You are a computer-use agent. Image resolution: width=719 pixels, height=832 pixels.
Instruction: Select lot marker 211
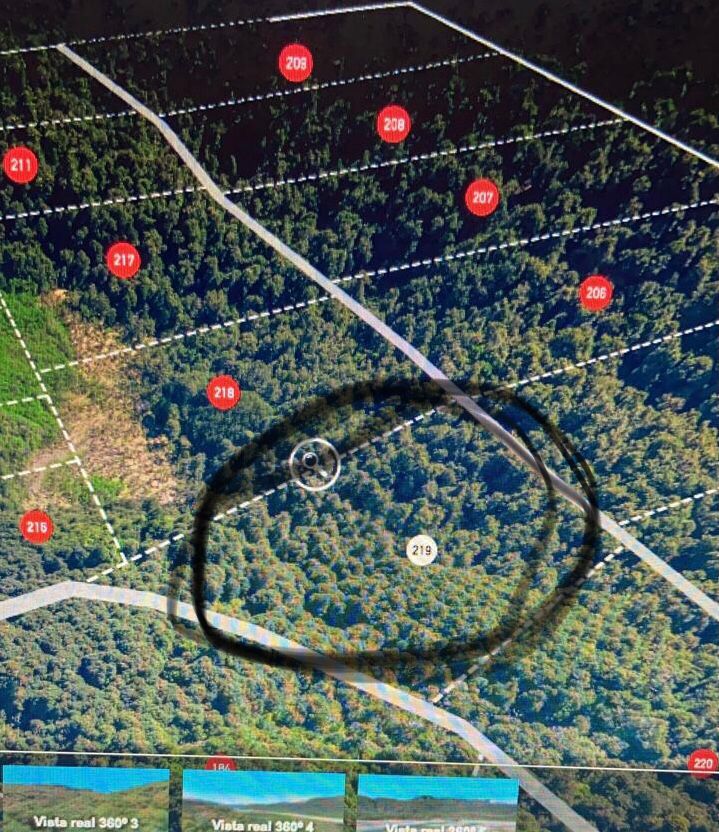pyautogui.click(x=20, y=165)
